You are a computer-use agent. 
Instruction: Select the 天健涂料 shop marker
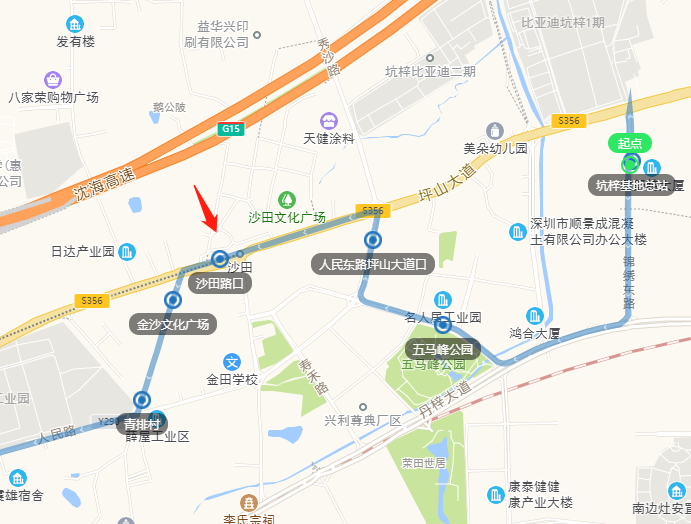click(x=330, y=120)
